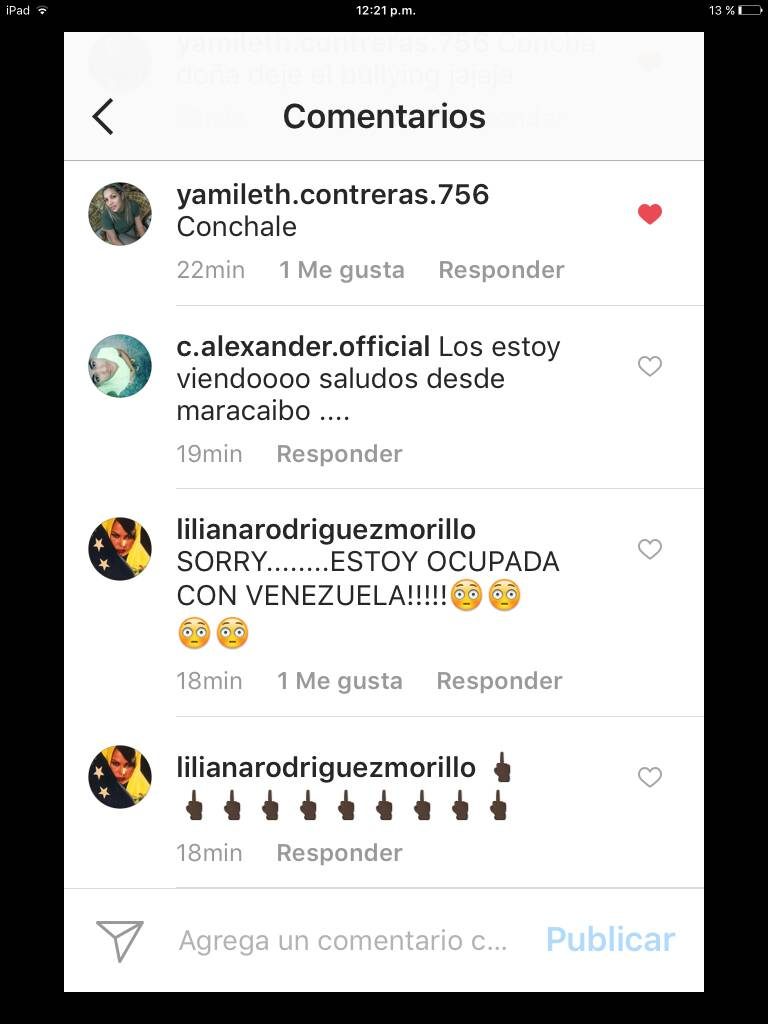The height and width of the screenshot is (1024, 768).
Task: Open yamileth.contreras.756's avatar picture
Action: [120, 214]
